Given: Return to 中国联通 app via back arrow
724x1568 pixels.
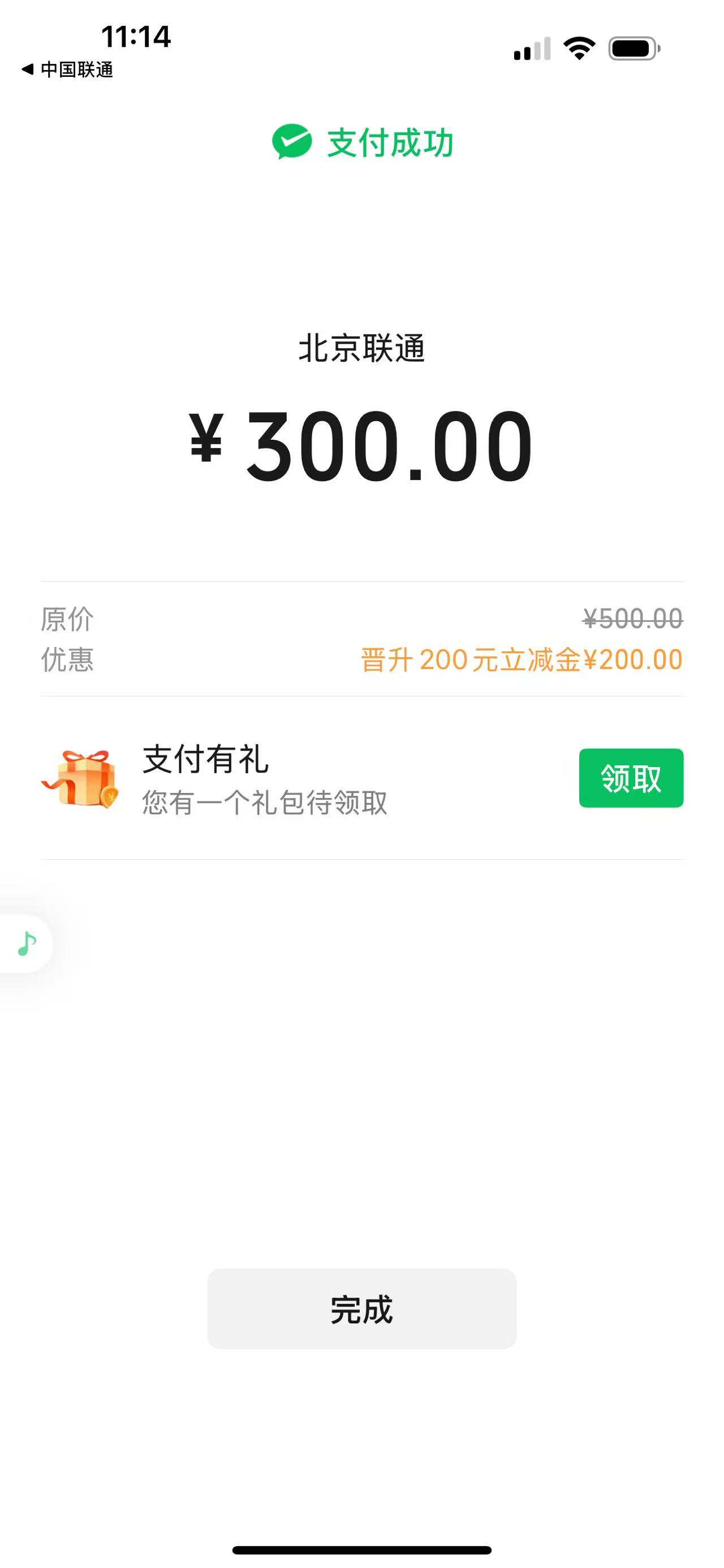Looking at the screenshot, I should pos(67,70).
